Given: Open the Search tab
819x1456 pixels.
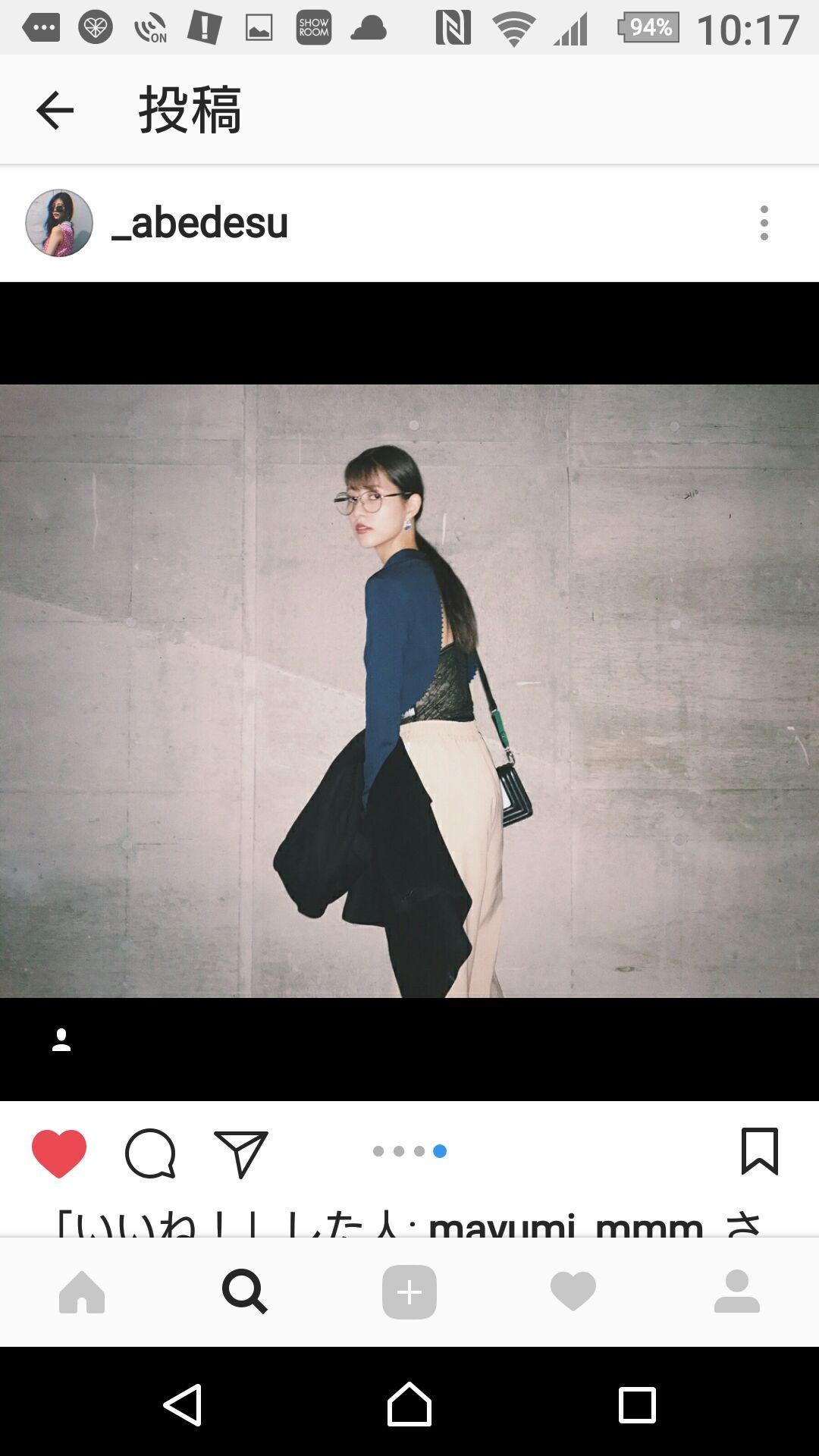Looking at the screenshot, I should pyautogui.click(x=245, y=1291).
